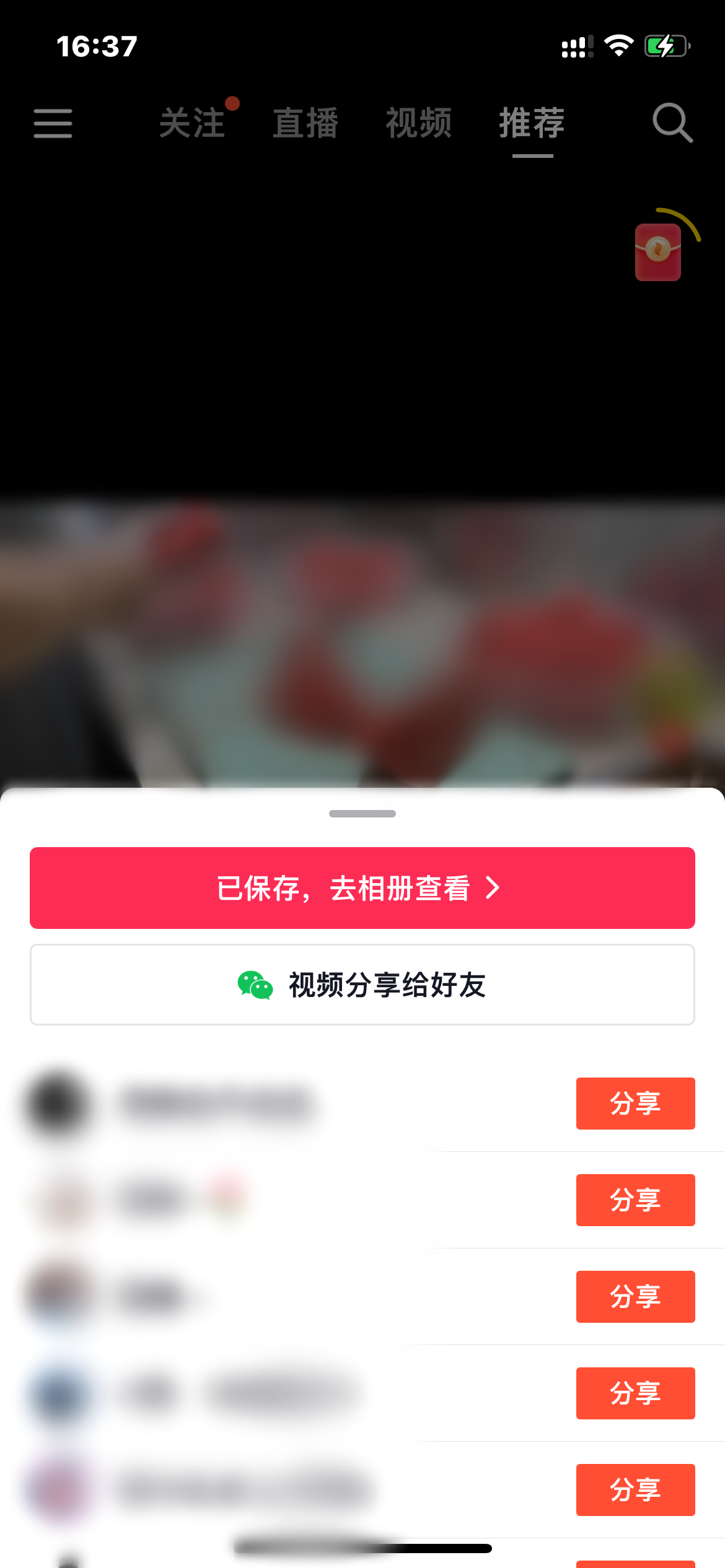This screenshot has width=725, height=1568.
Task: Tap 分享 next to the second contact
Action: click(635, 1200)
